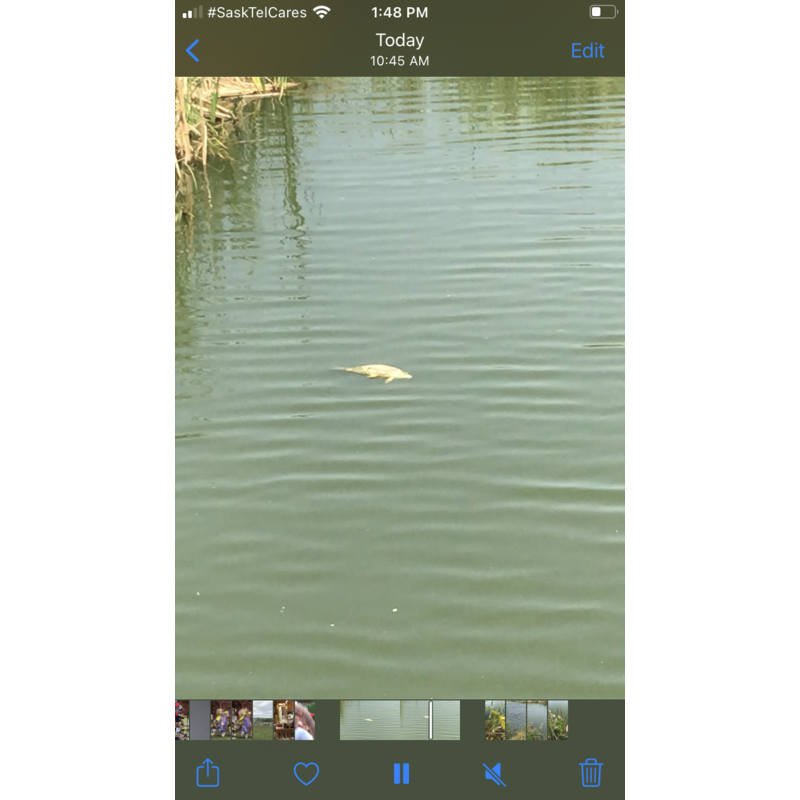
Task: Favorite this video with the heart
Action: [305, 773]
